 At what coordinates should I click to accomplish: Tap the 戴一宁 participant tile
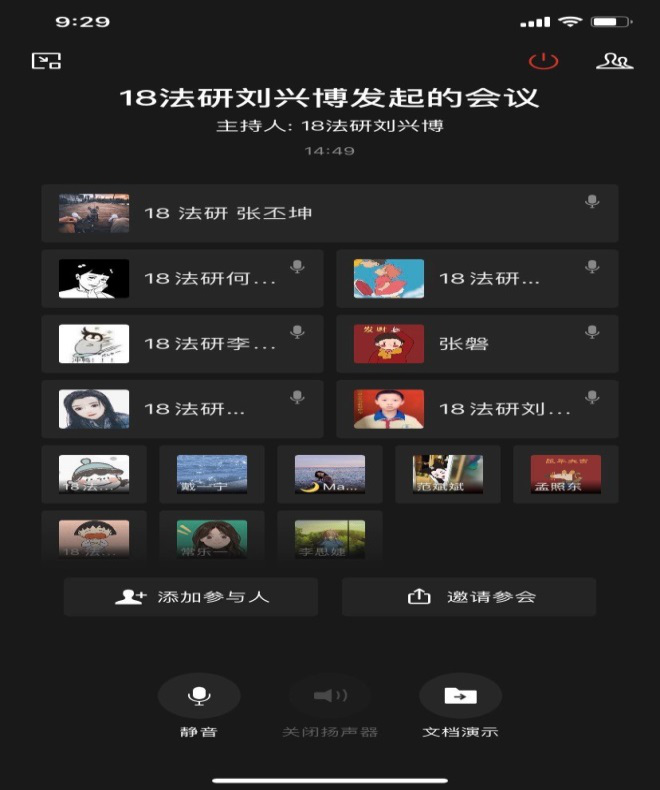click(211, 474)
